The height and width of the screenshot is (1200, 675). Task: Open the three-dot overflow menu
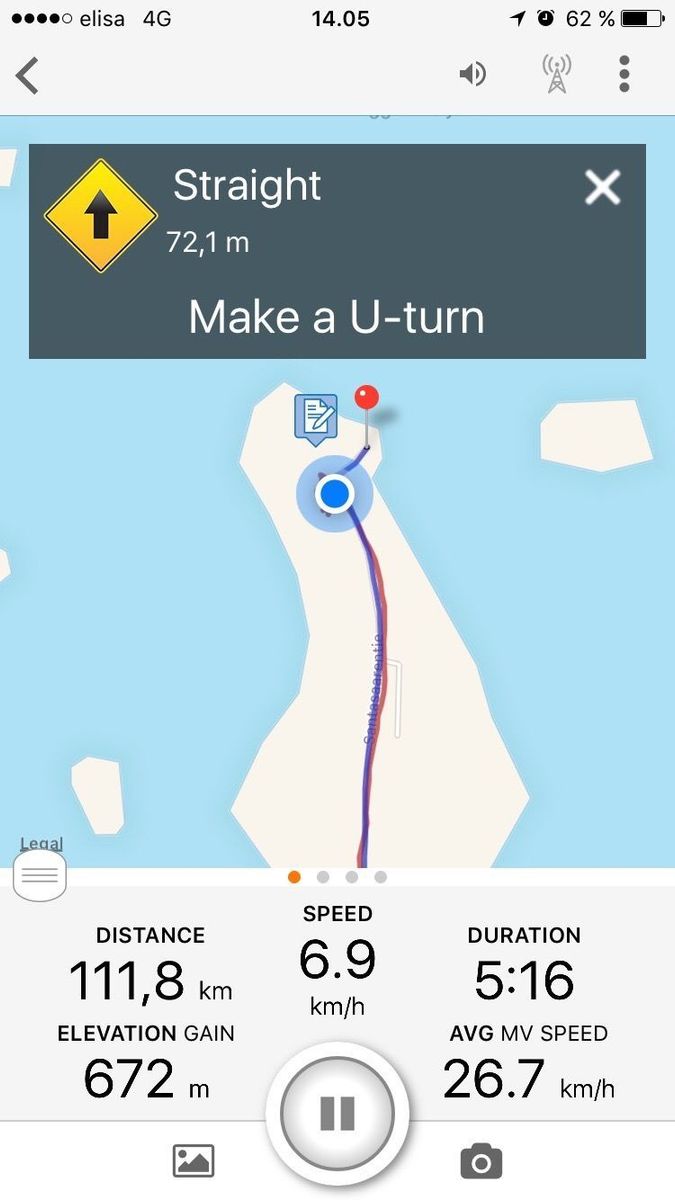[624, 74]
